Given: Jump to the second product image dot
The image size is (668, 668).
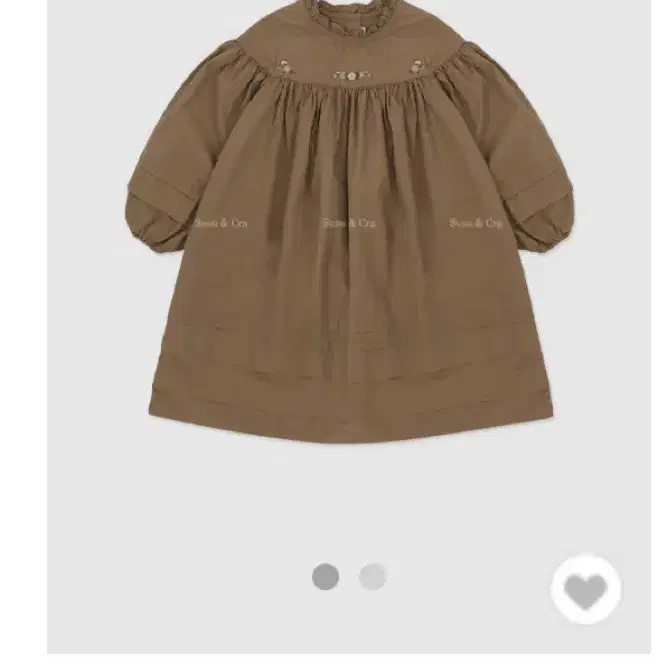Looking at the screenshot, I should [372, 577].
